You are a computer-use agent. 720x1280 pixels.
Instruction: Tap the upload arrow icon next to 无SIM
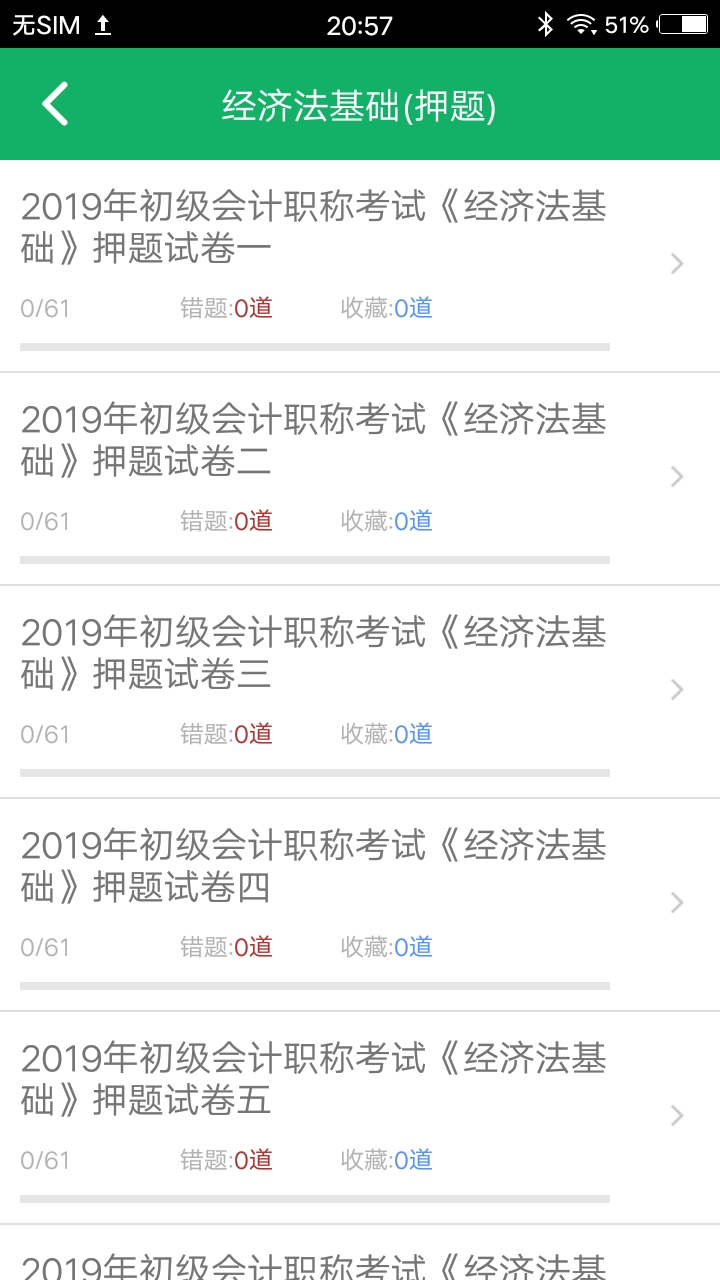click(x=104, y=24)
